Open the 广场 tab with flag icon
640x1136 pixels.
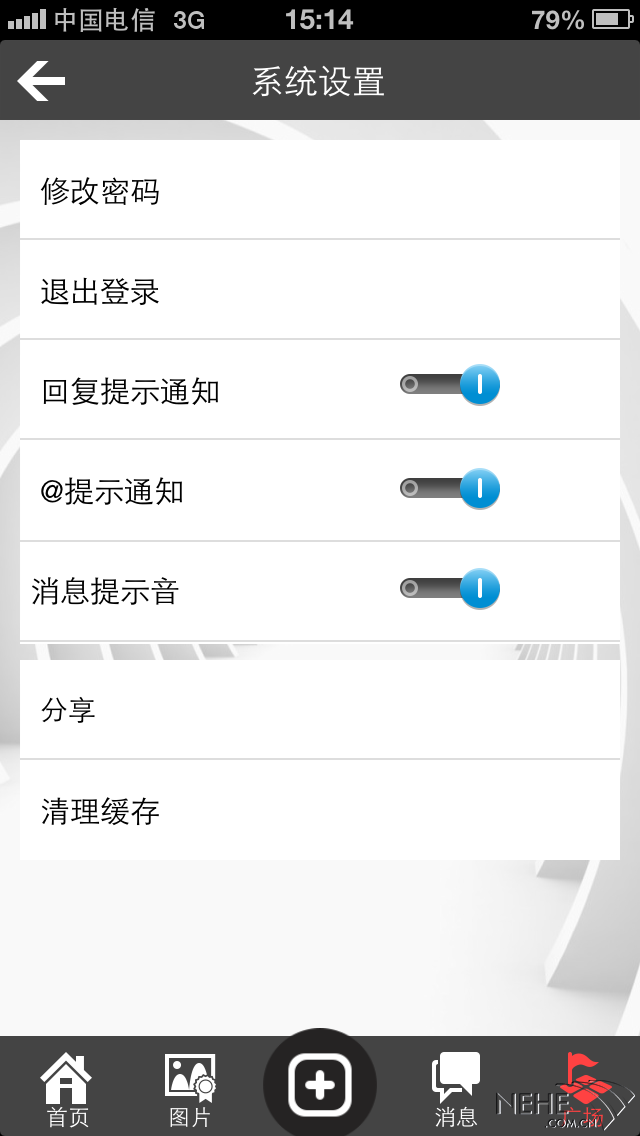pos(582,1090)
